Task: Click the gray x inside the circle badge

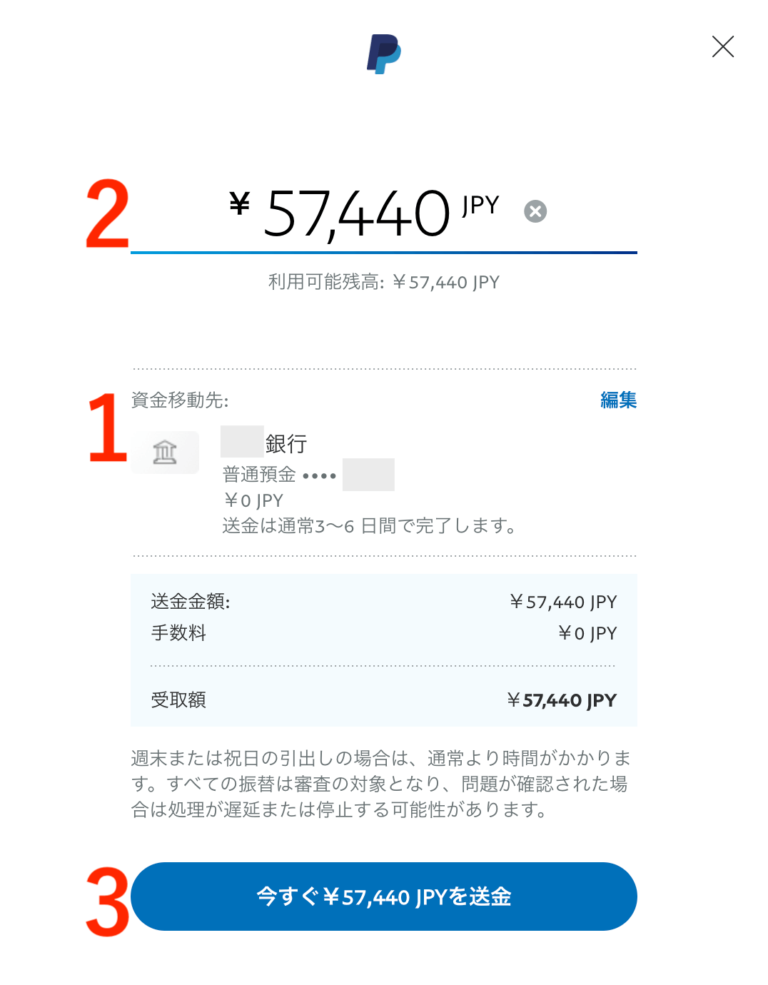Action: coord(535,210)
